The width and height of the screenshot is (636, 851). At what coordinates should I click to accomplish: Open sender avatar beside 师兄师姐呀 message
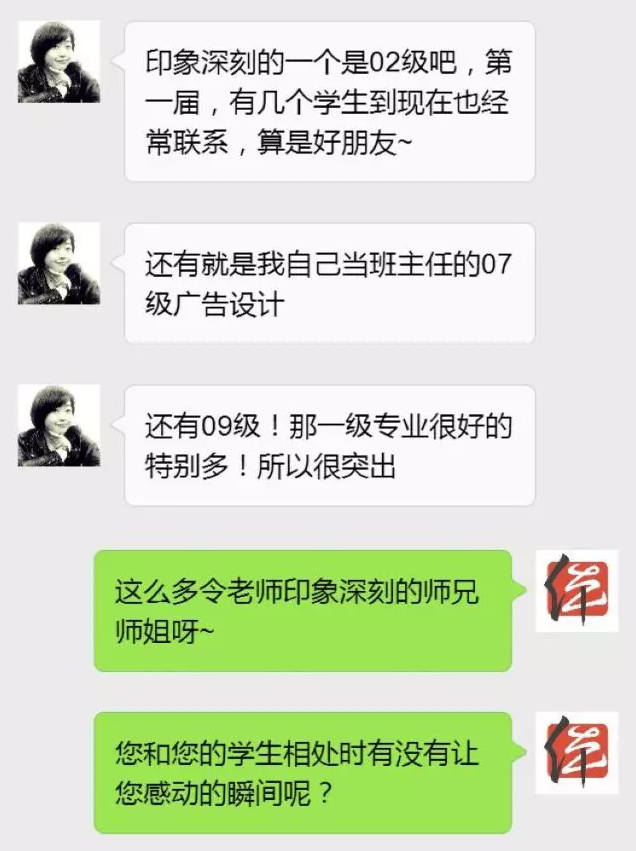[576, 592]
